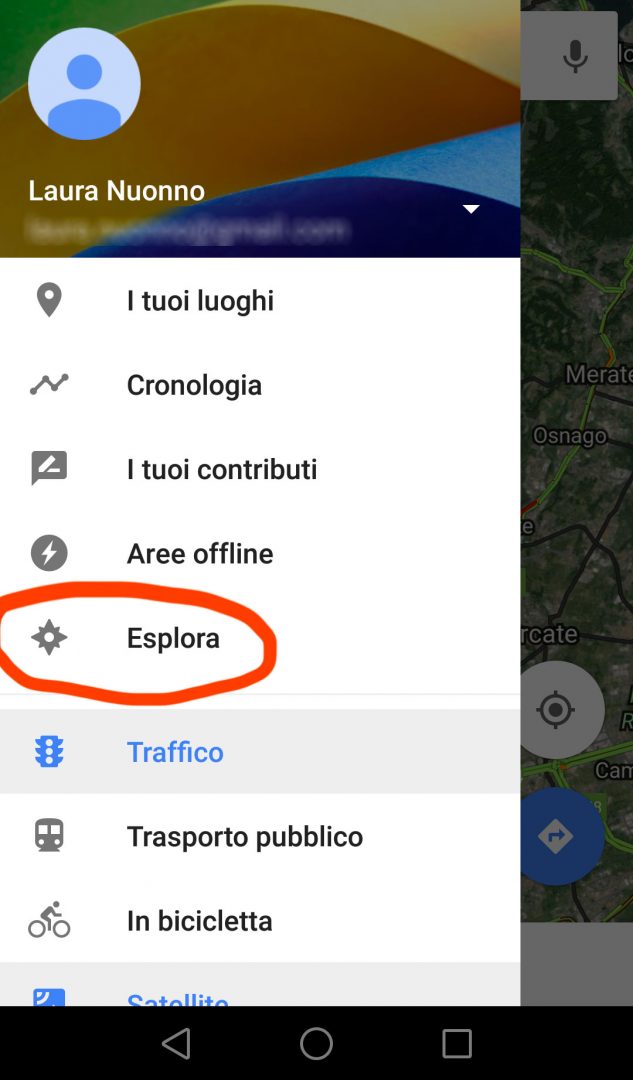This screenshot has height=1080, width=633.
Task: Center map on my location
Action: click(555, 710)
